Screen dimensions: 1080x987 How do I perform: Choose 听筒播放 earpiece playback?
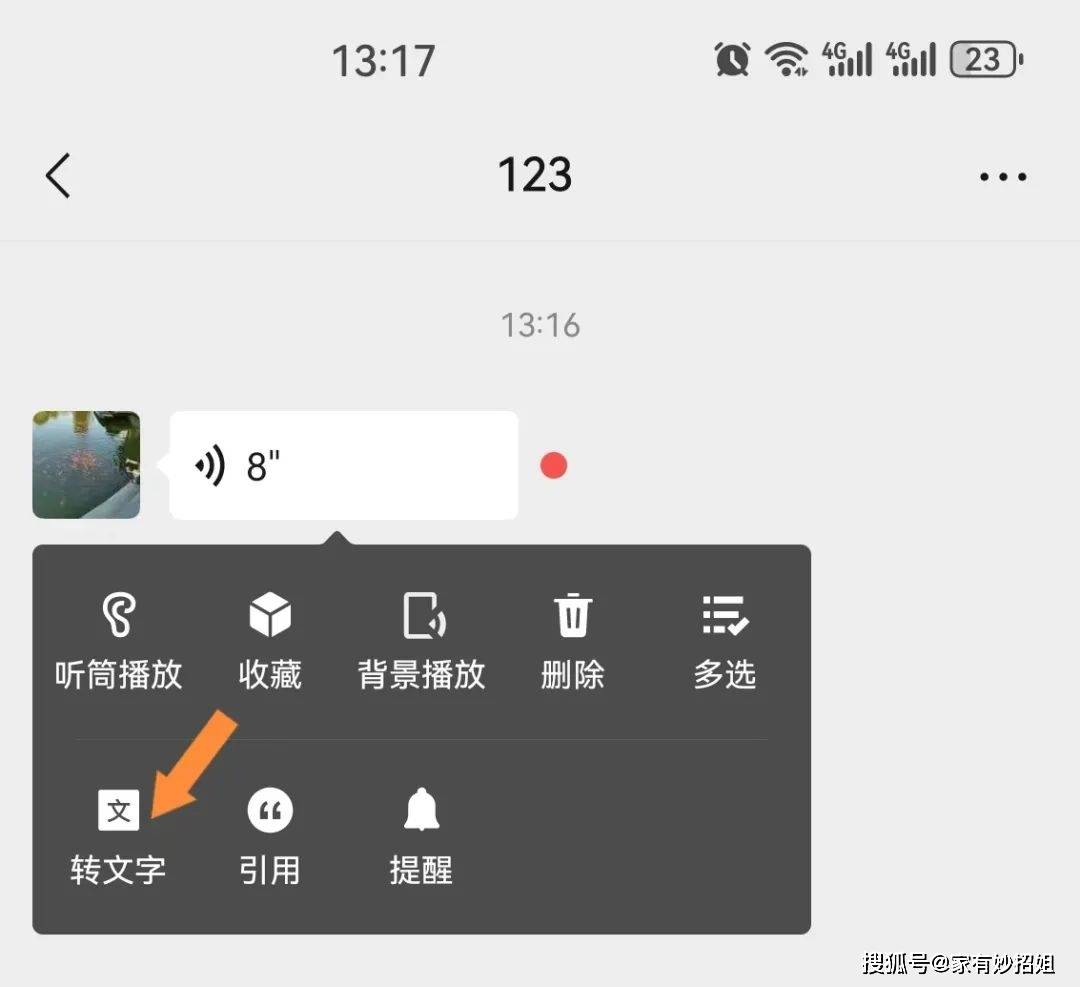pos(119,641)
